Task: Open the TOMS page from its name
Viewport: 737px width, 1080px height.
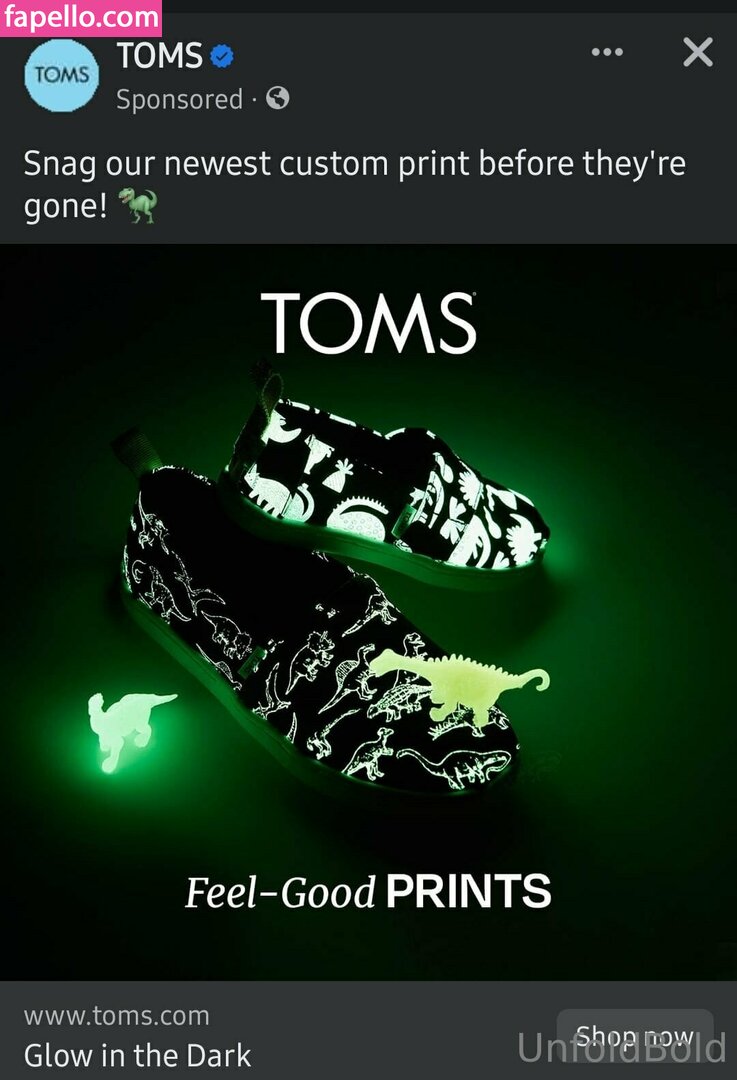Action: click(x=160, y=57)
